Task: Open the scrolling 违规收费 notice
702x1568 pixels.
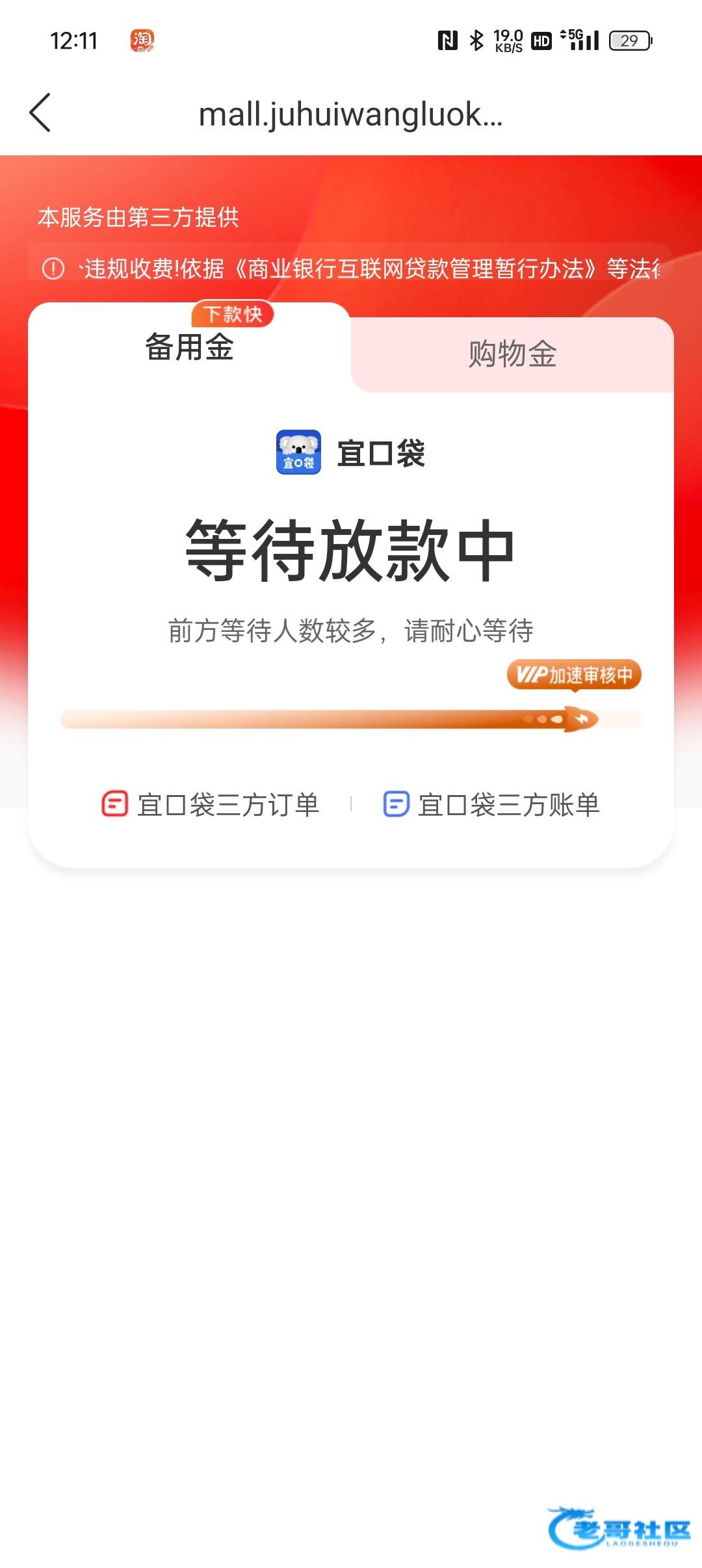Action: tap(351, 268)
